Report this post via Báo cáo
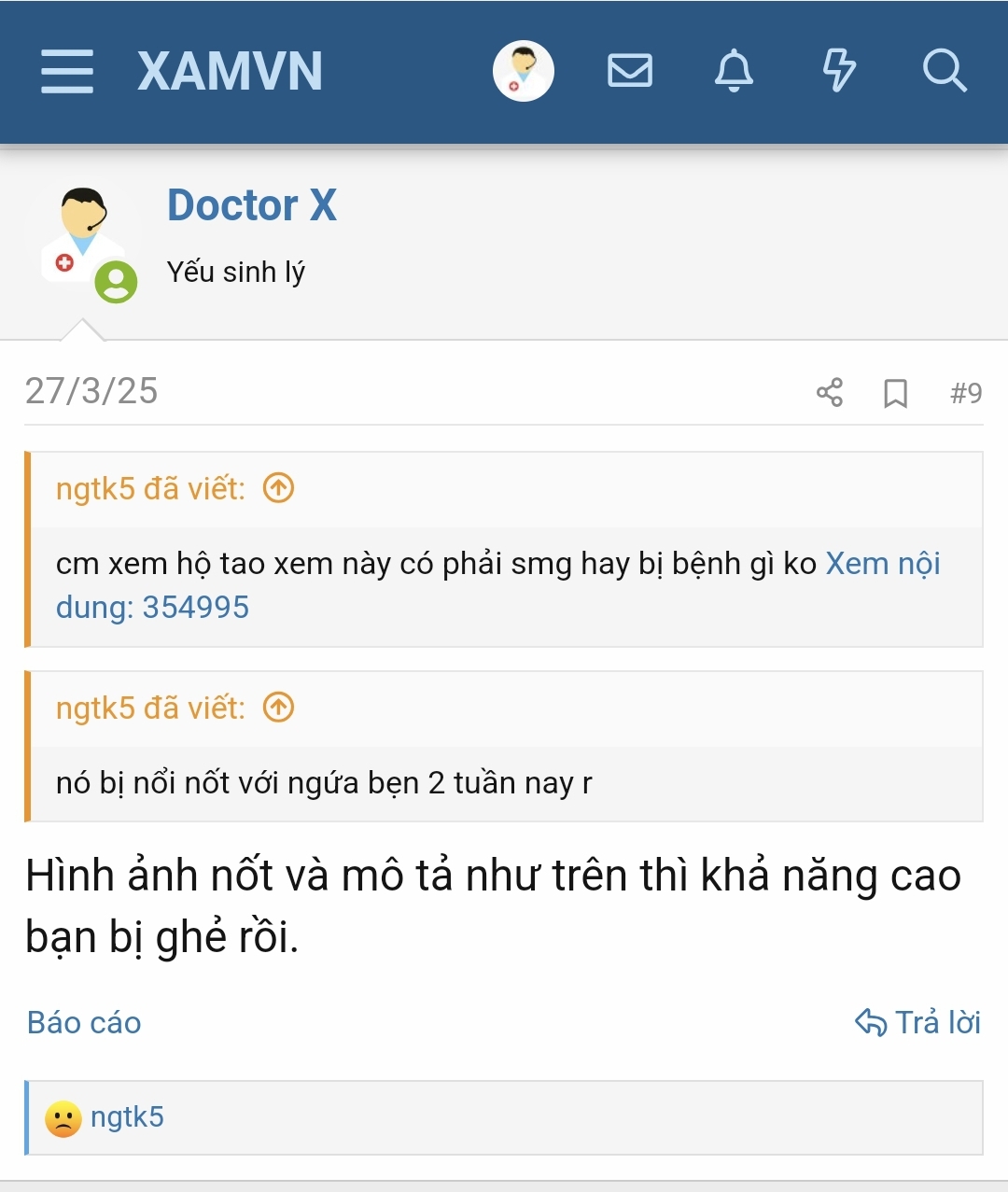The image size is (1008, 1192). [x=84, y=1023]
